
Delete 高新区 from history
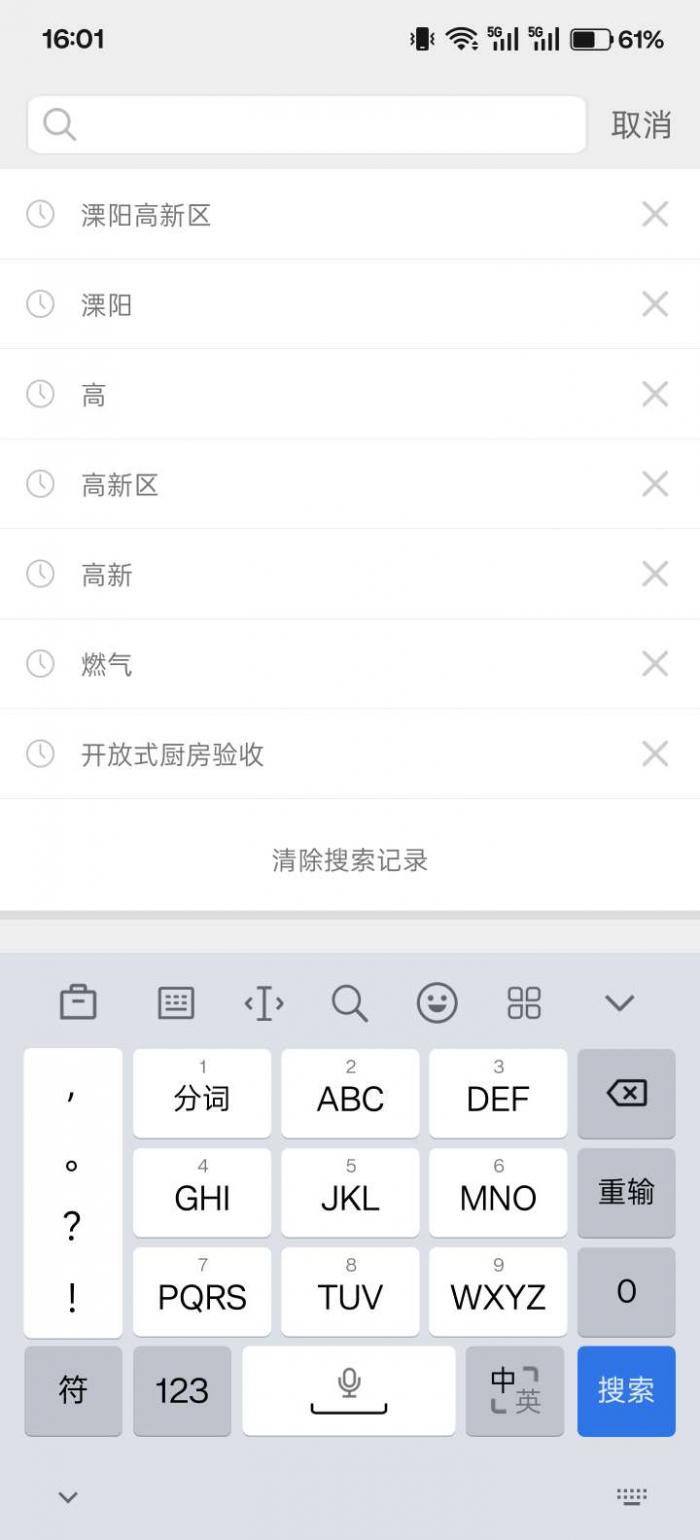click(x=654, y=484)
